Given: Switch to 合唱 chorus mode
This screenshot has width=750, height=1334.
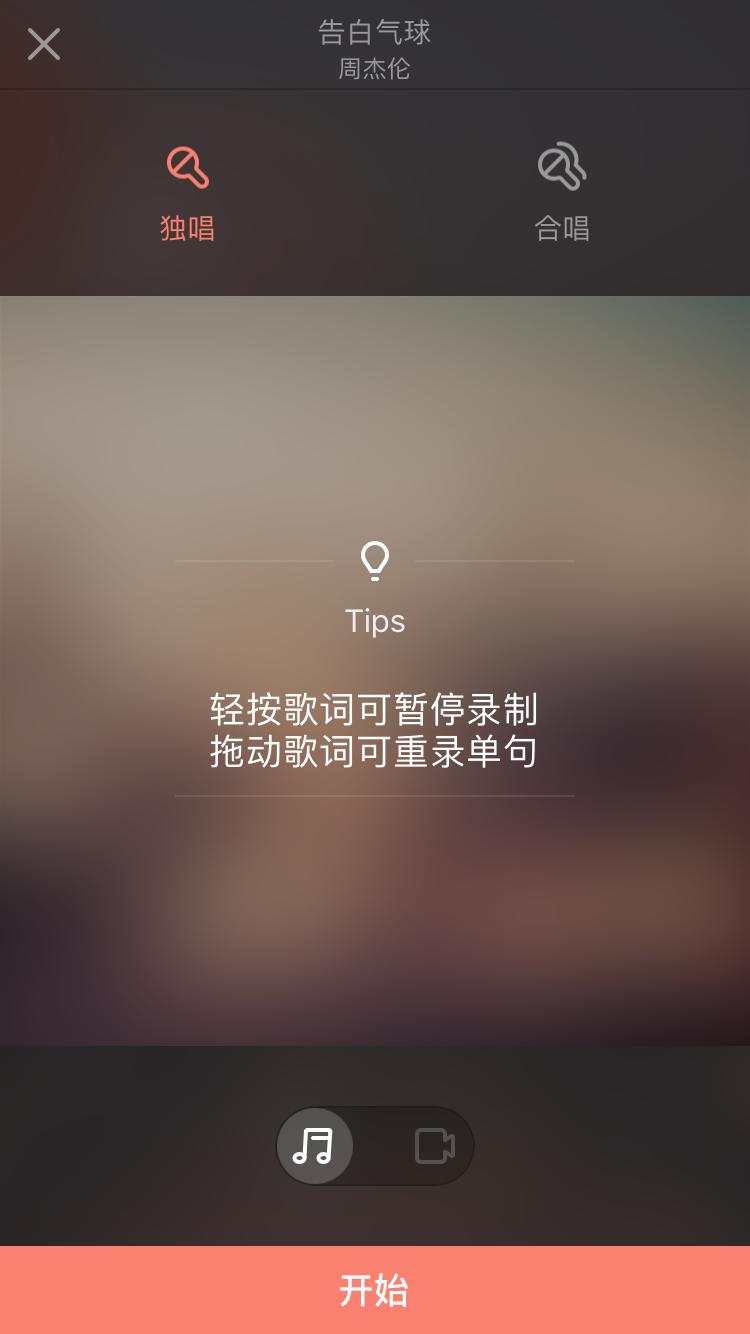Looking at the screenshot, I should [563, 195].
